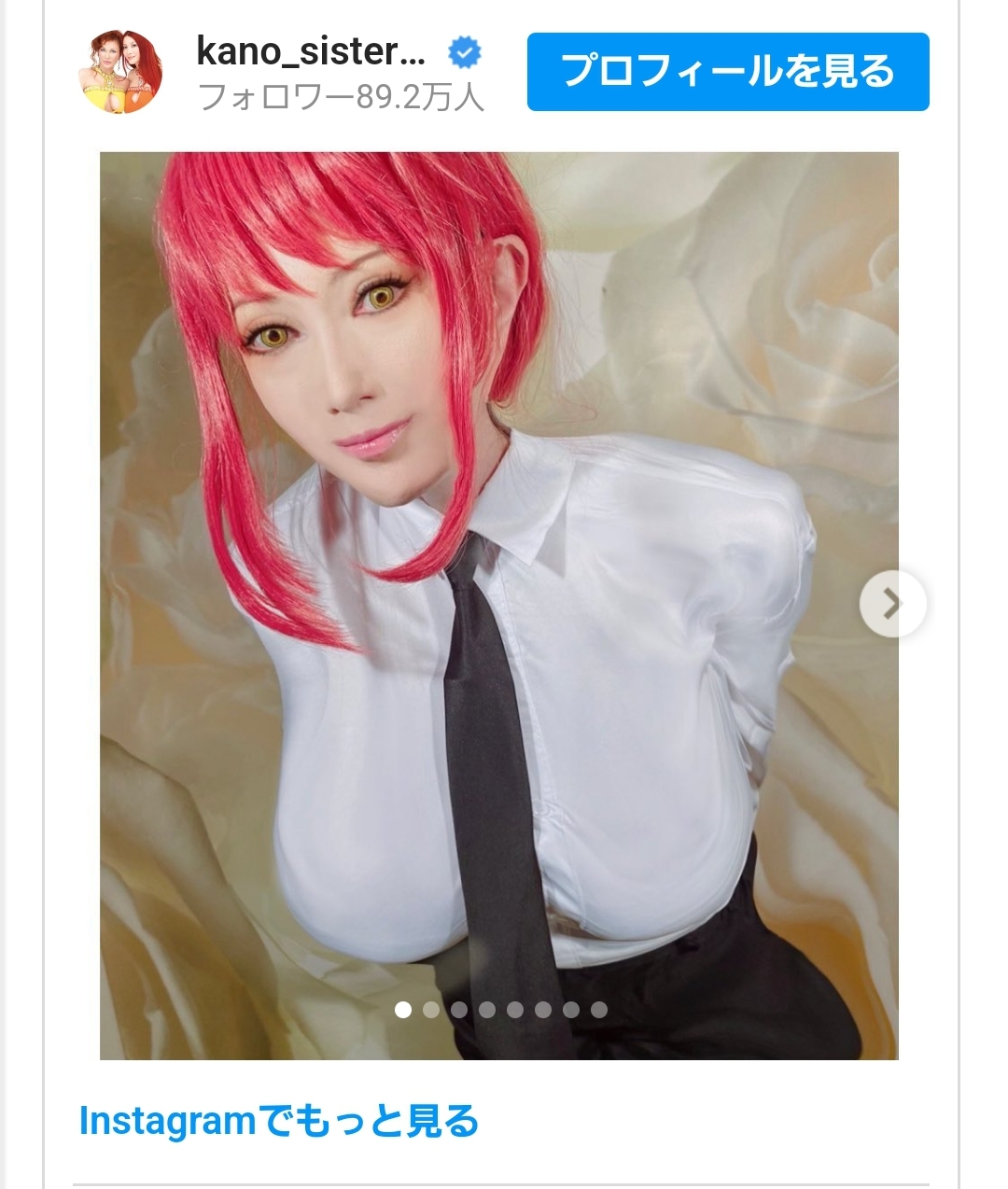The height and width of the screenshot is (1189, 1008).
Task: Tap the プロフィールを見る button
Action: click(x=728, y=72)
